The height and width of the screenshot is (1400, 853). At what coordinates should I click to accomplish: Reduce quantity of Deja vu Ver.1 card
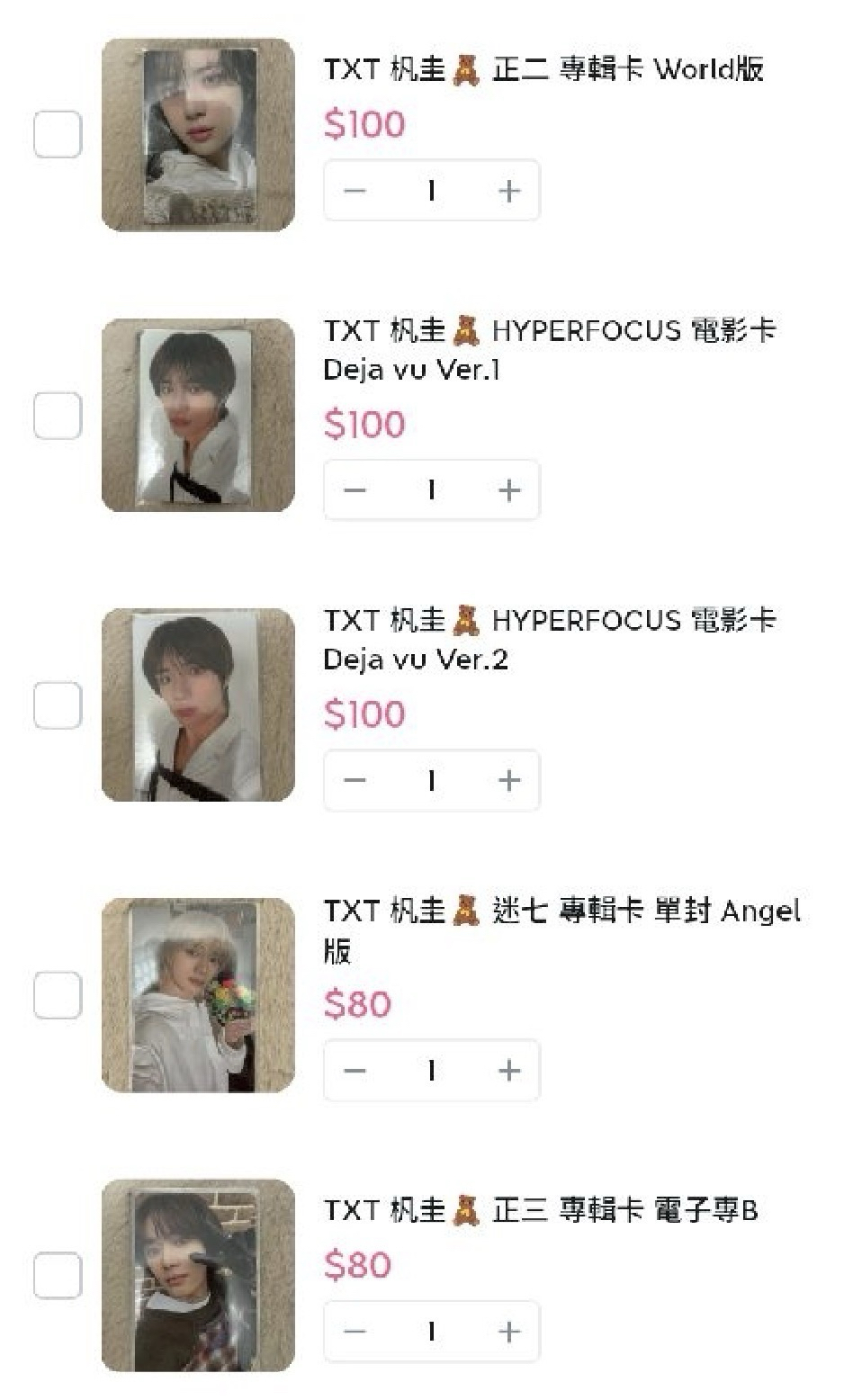[x=355, y=490]
